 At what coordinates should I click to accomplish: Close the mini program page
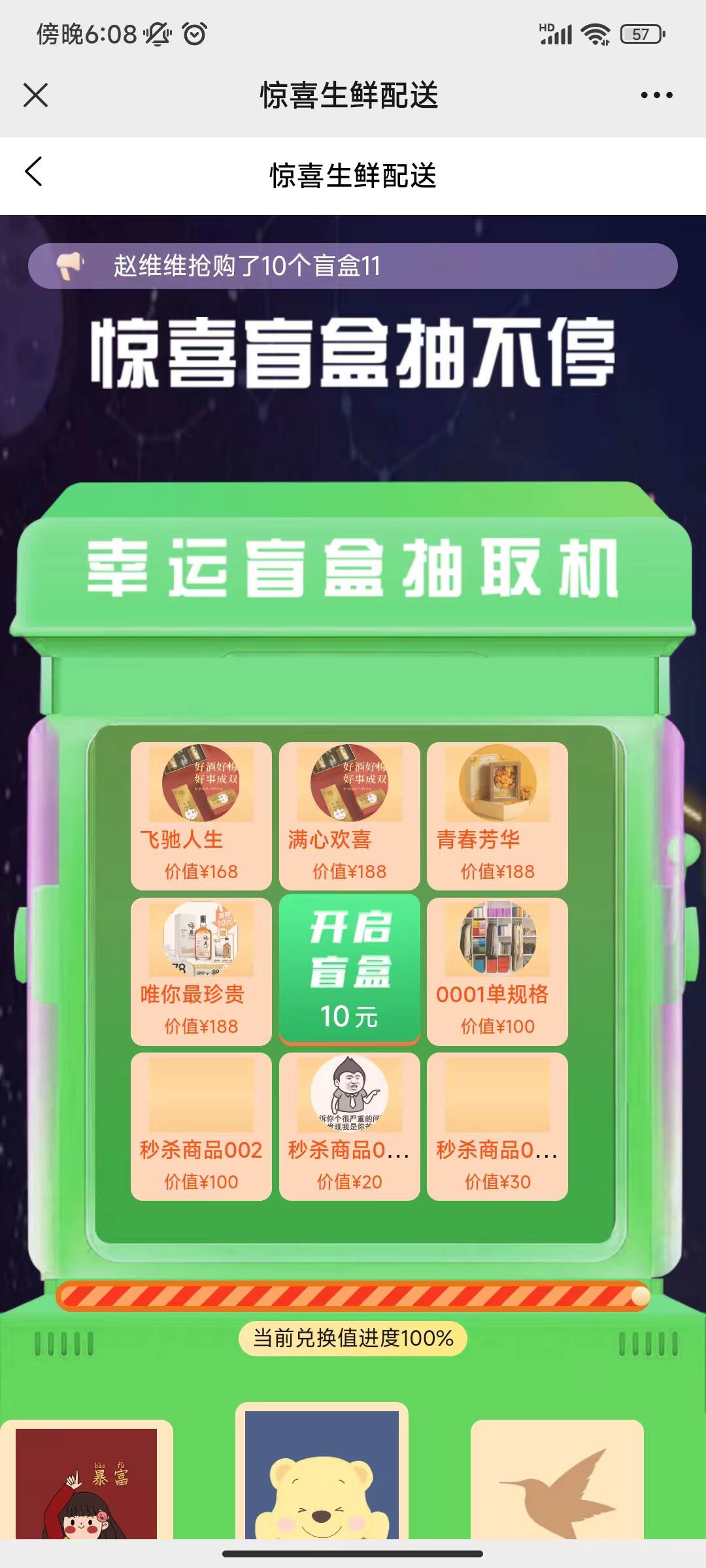(35, 95)
